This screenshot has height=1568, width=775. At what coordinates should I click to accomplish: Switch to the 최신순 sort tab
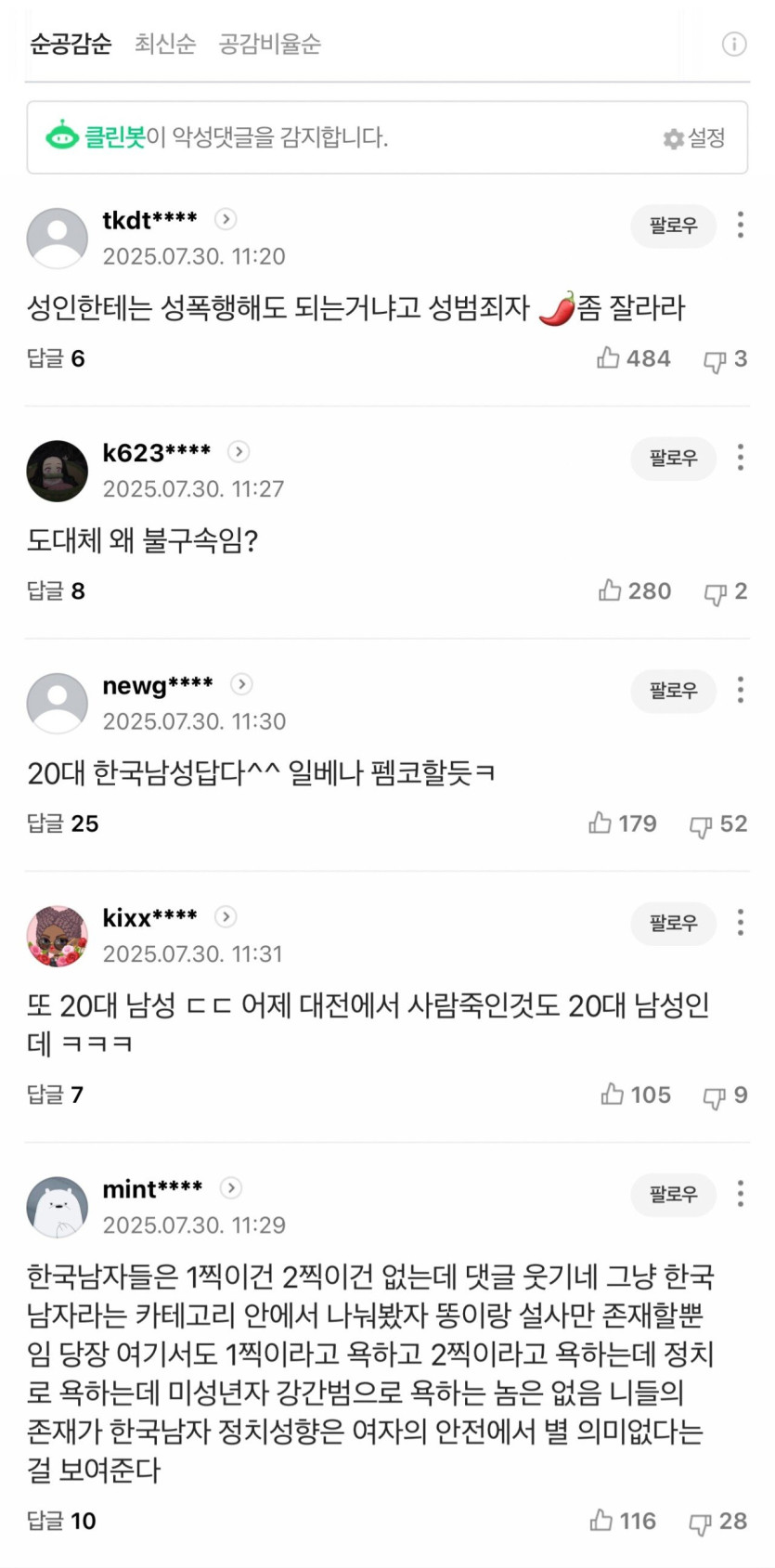pyautogui.click(x=165, y=44)
